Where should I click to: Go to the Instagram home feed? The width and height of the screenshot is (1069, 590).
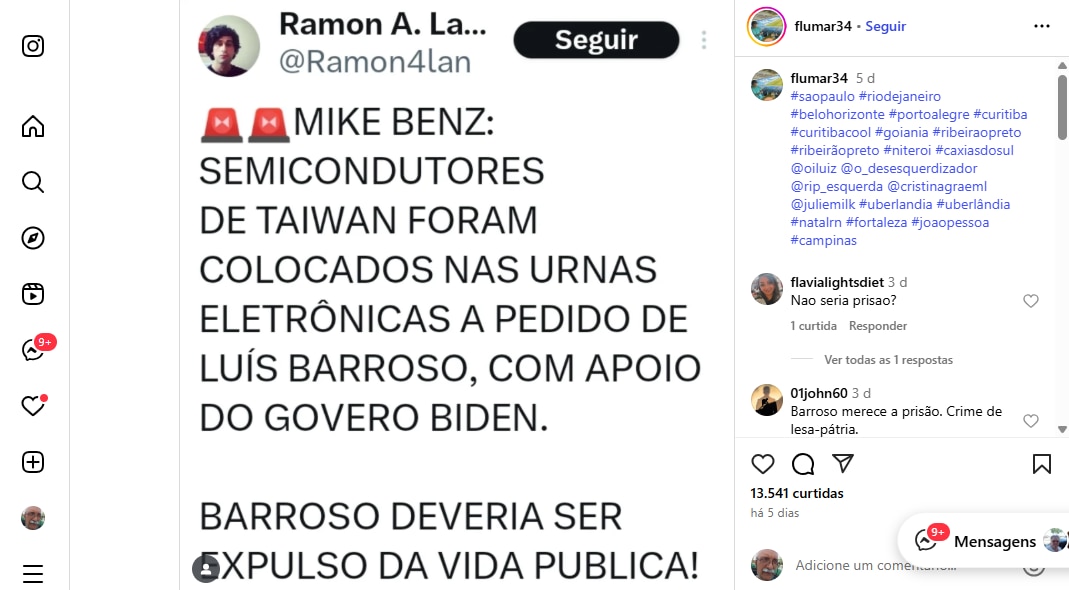[33, 126]
